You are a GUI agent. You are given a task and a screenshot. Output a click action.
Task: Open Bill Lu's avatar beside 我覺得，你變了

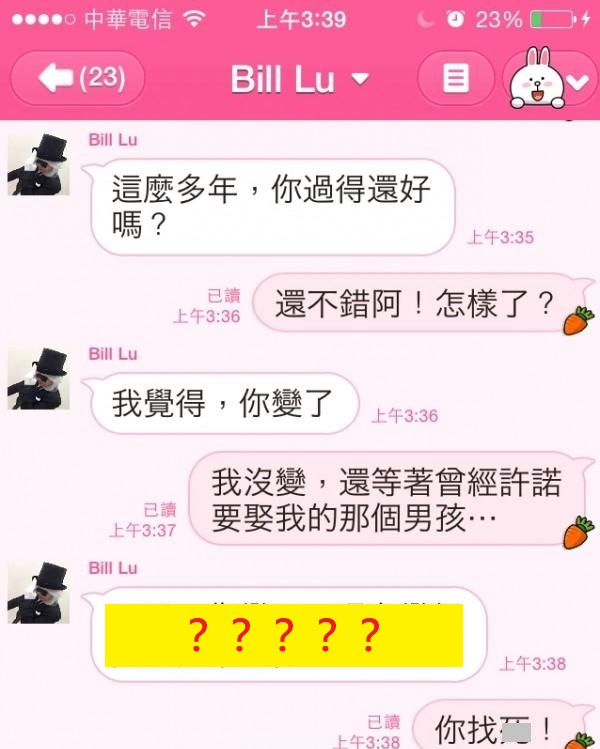[38, 379]
